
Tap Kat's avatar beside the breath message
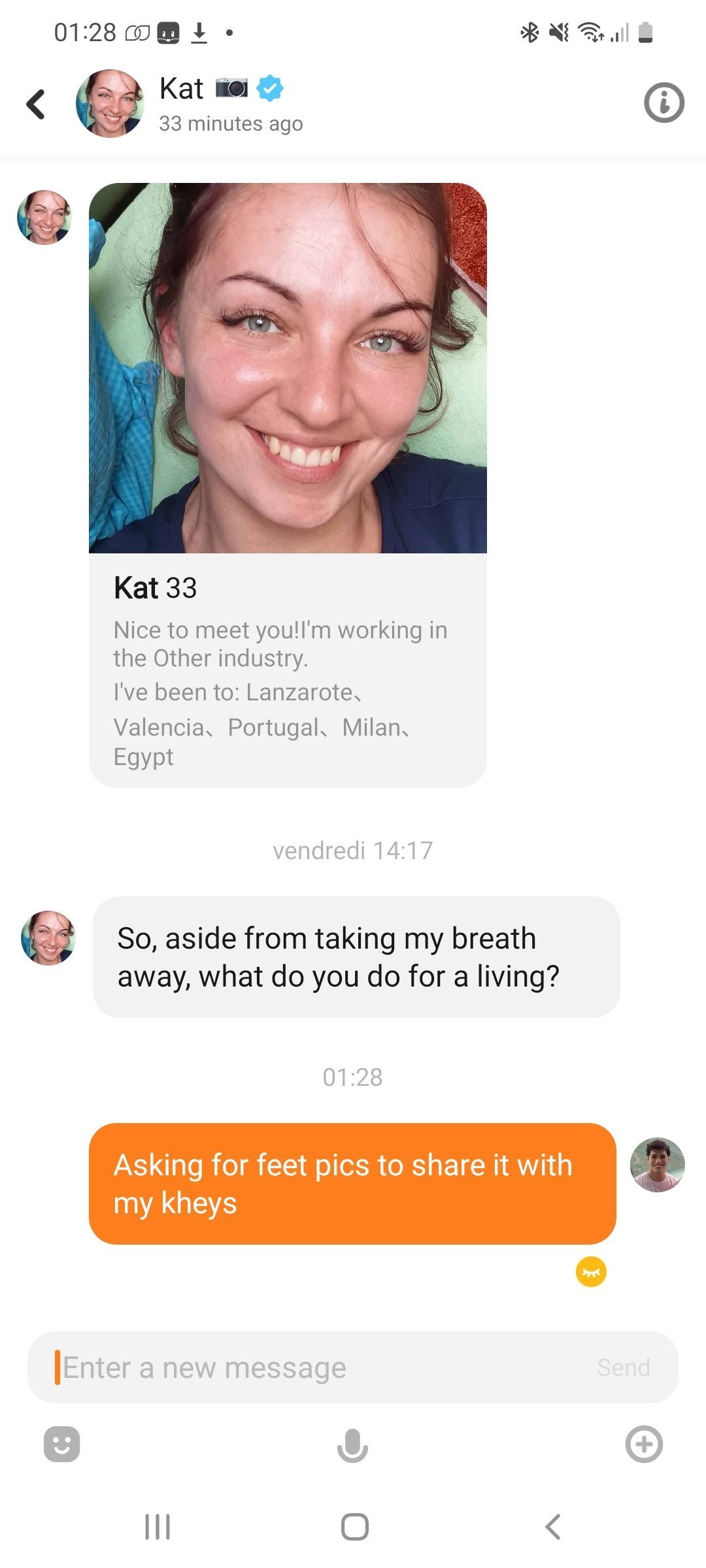(48, 938)
